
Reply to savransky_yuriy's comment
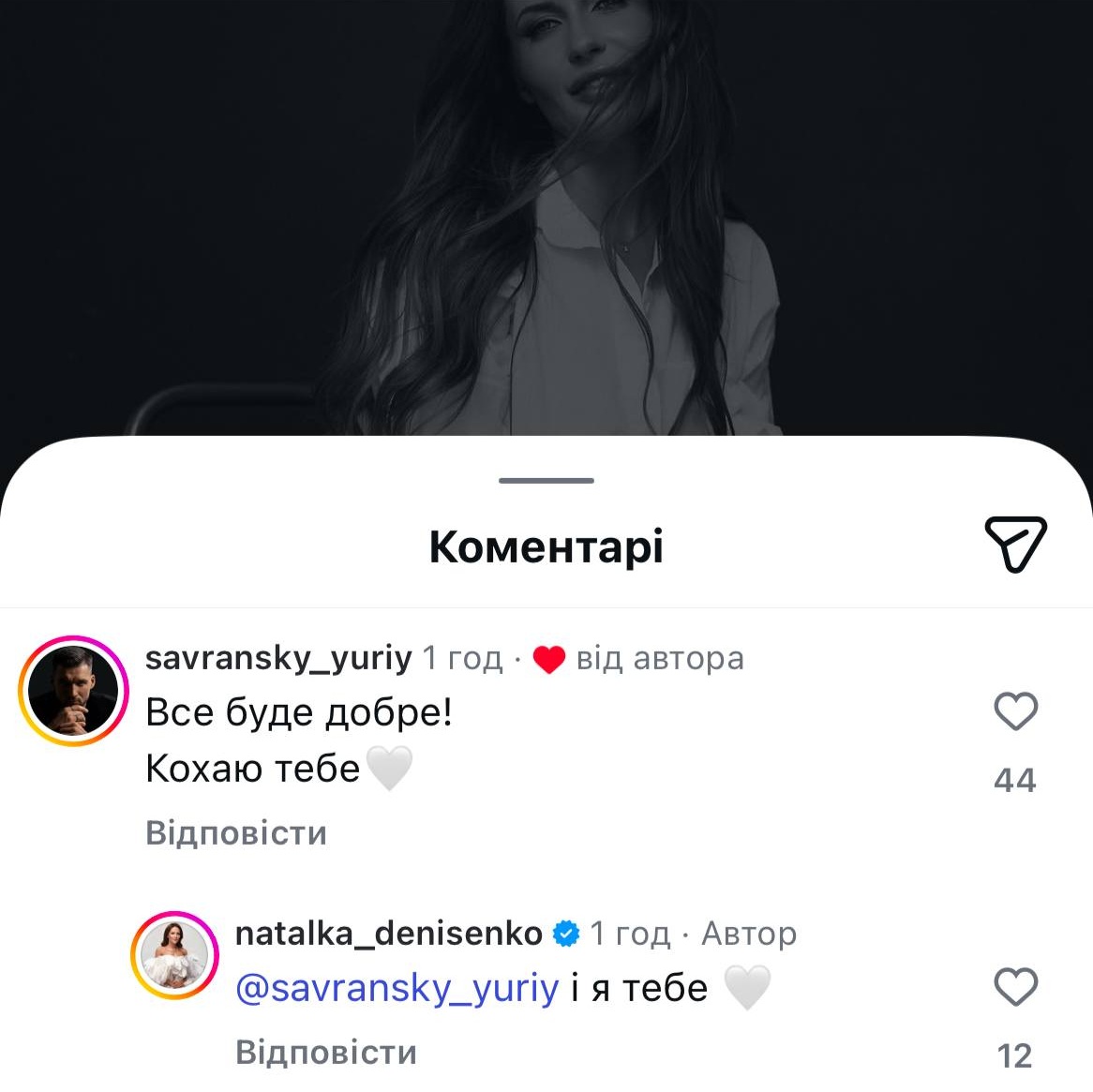click(236, 833)
